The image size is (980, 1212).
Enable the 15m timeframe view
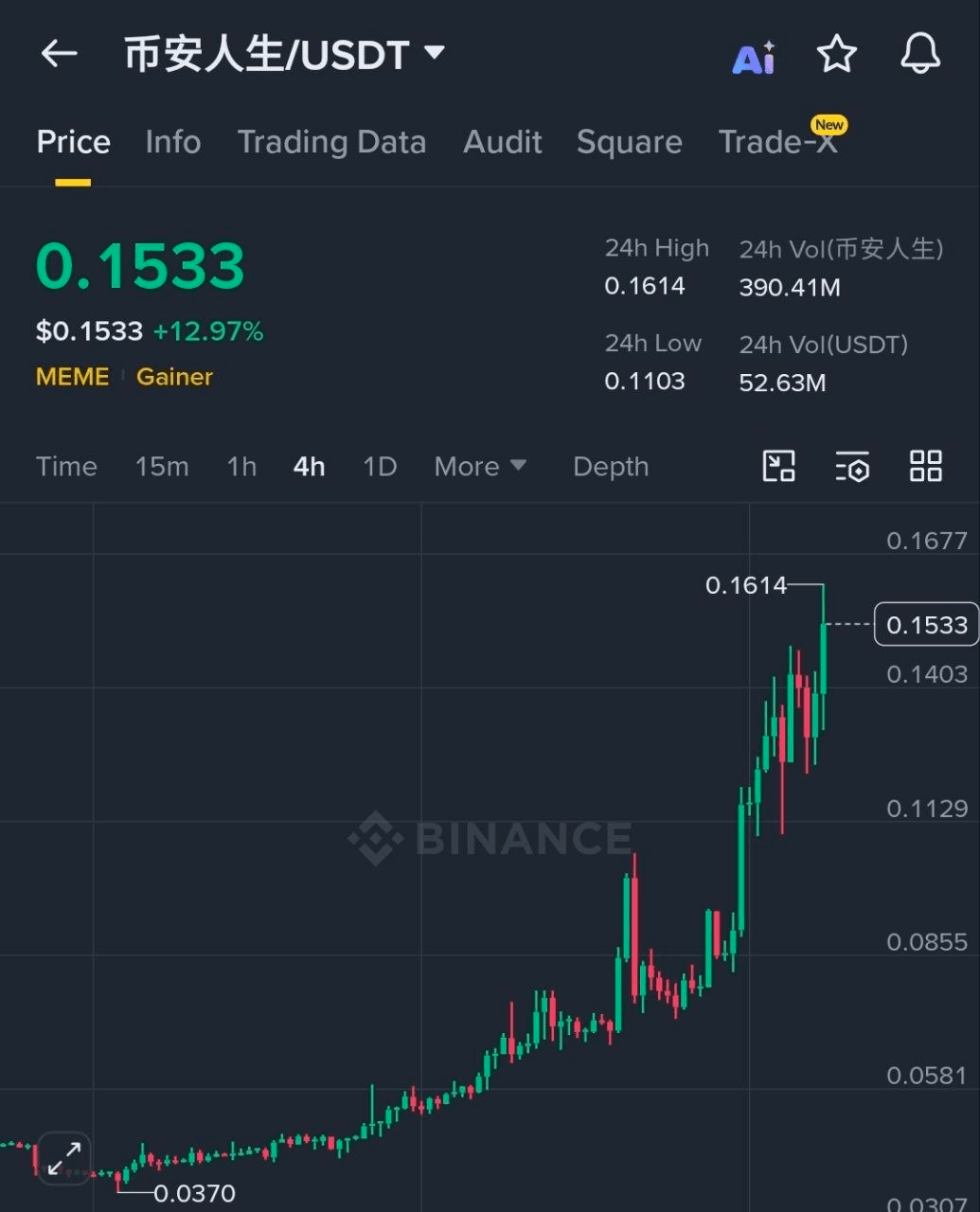162,467
